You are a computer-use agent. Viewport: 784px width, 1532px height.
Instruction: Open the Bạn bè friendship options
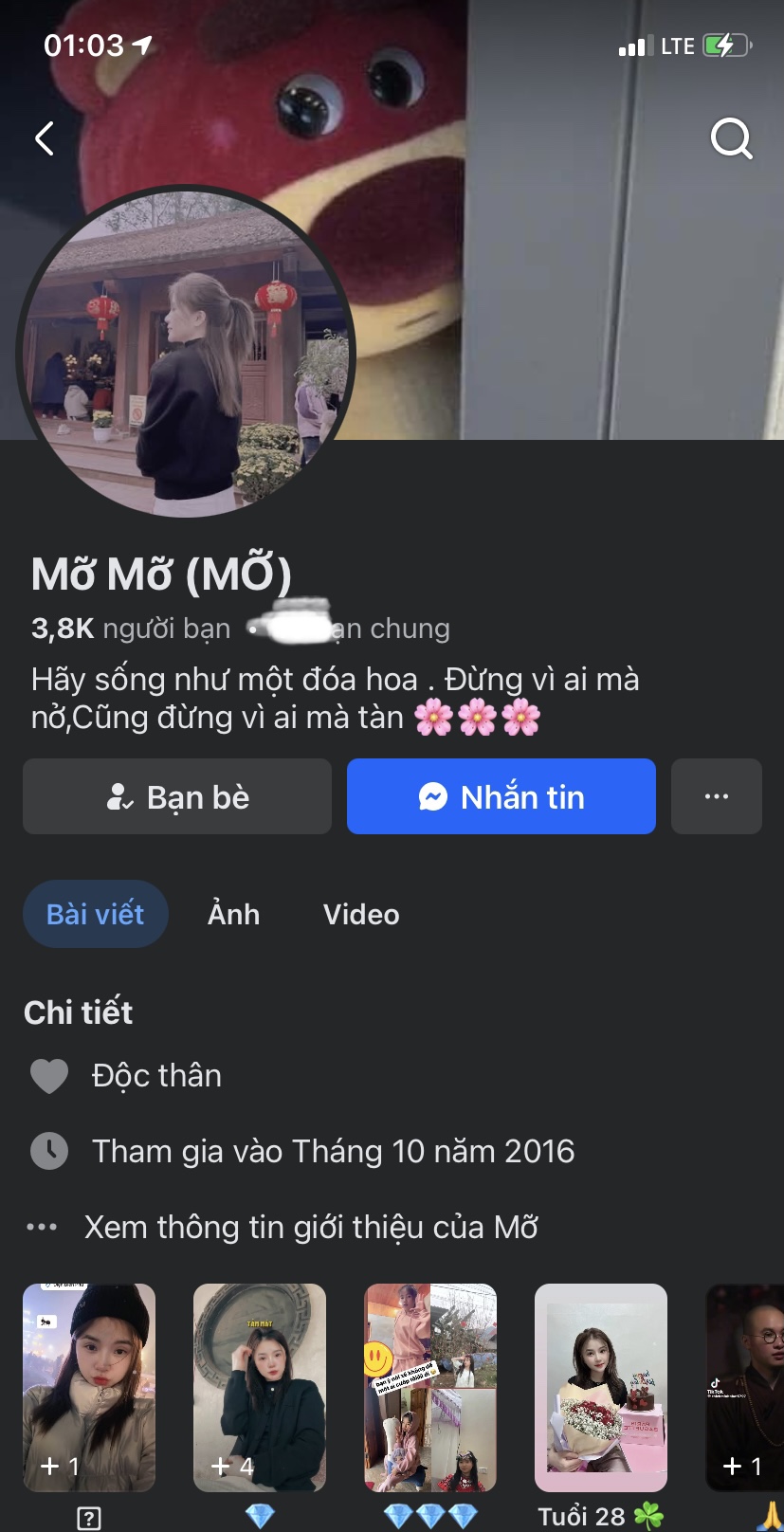click(177, 797)
